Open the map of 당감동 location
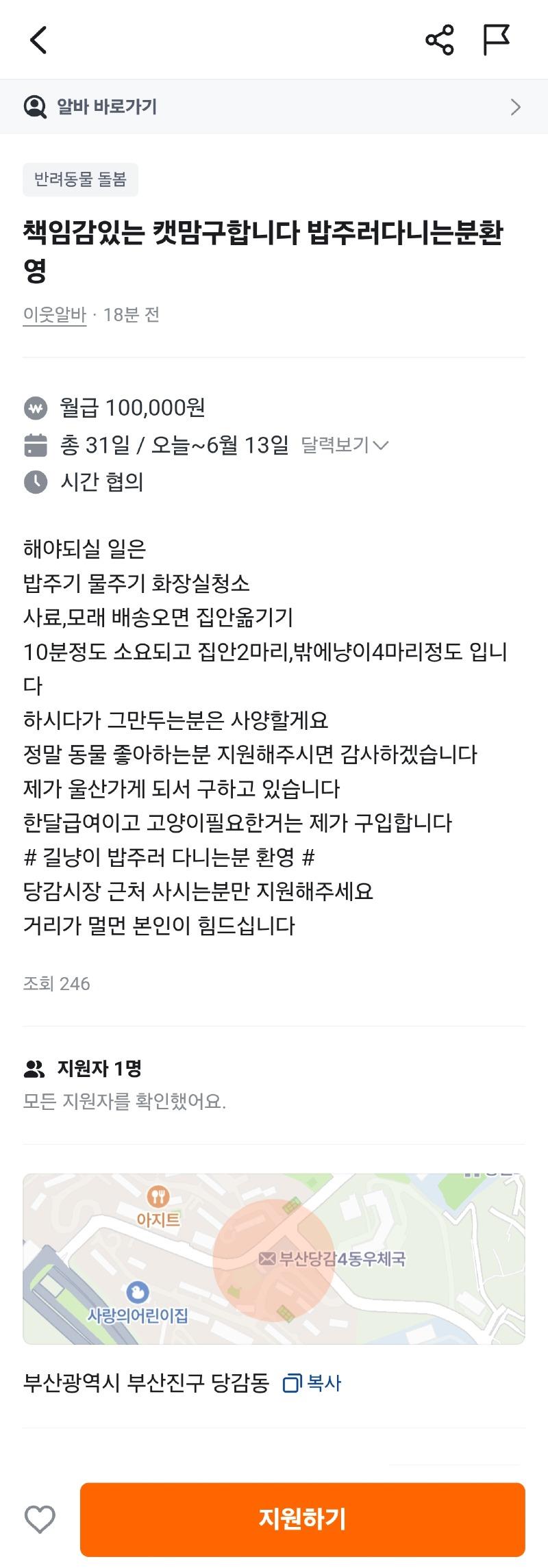Image resolution: width=548 pixels, height=1568 pixels. (274, 1259)
